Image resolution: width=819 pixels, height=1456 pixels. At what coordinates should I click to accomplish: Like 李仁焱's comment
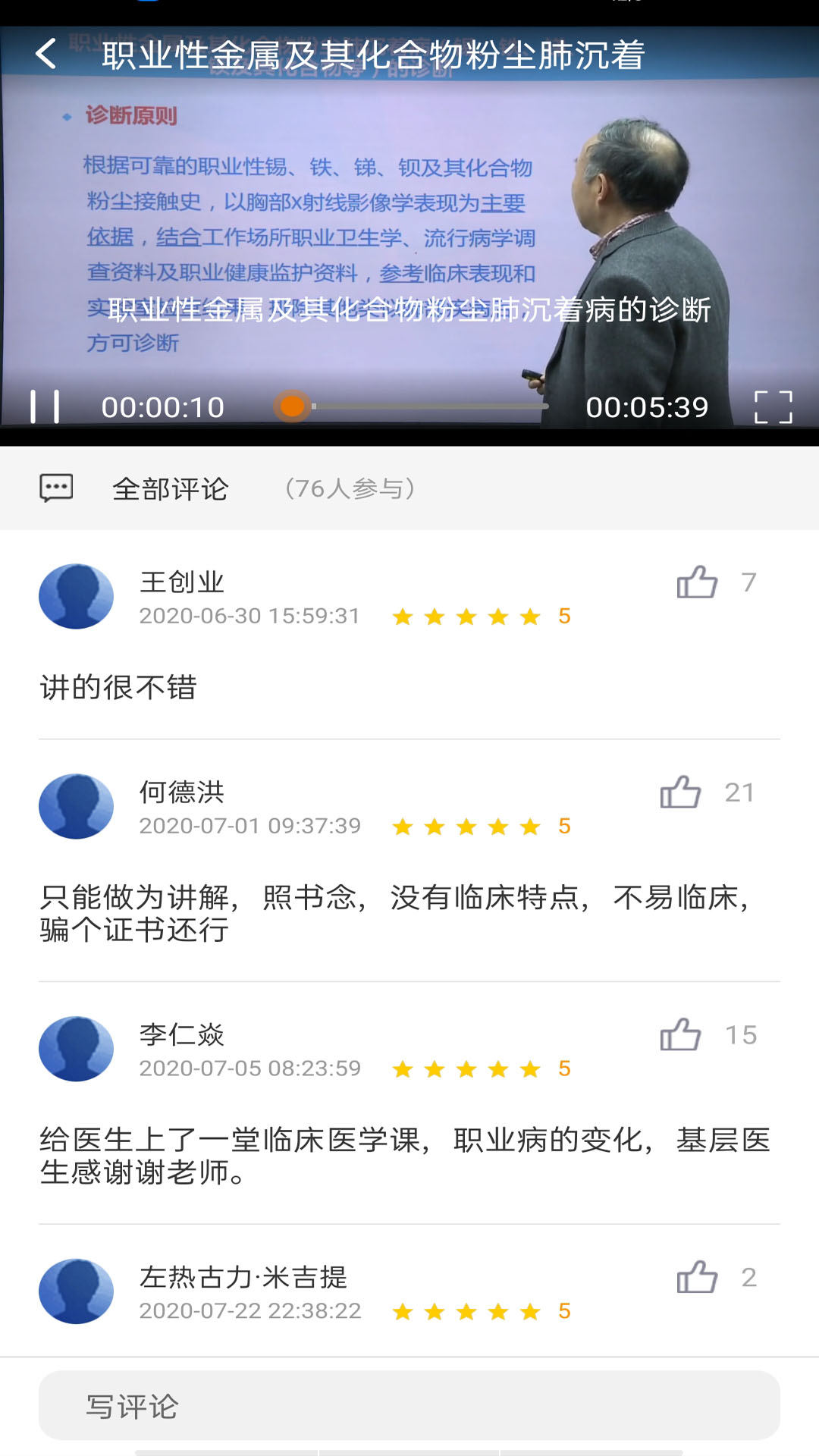(x=680, y=1034)
